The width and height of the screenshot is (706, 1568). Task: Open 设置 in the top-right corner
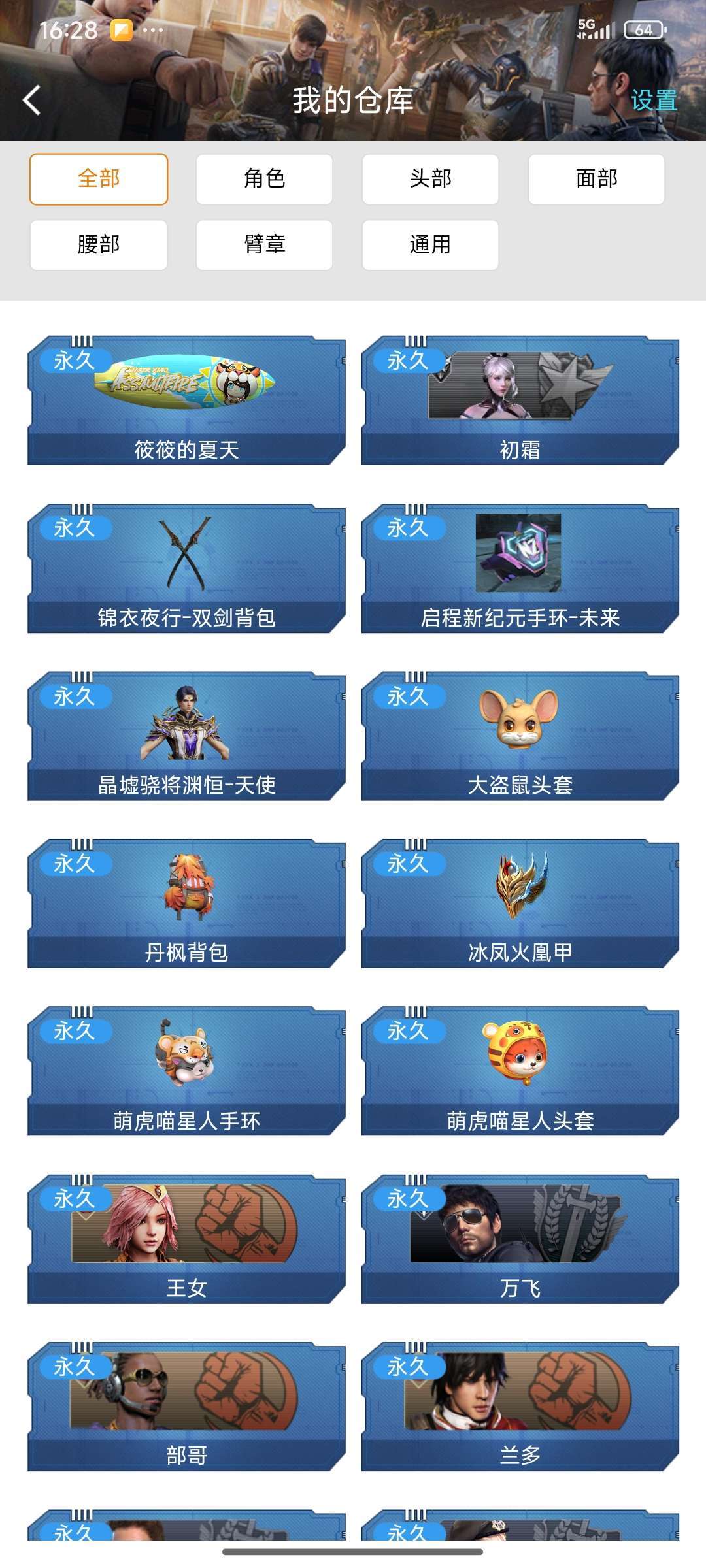tap(653, 101)
